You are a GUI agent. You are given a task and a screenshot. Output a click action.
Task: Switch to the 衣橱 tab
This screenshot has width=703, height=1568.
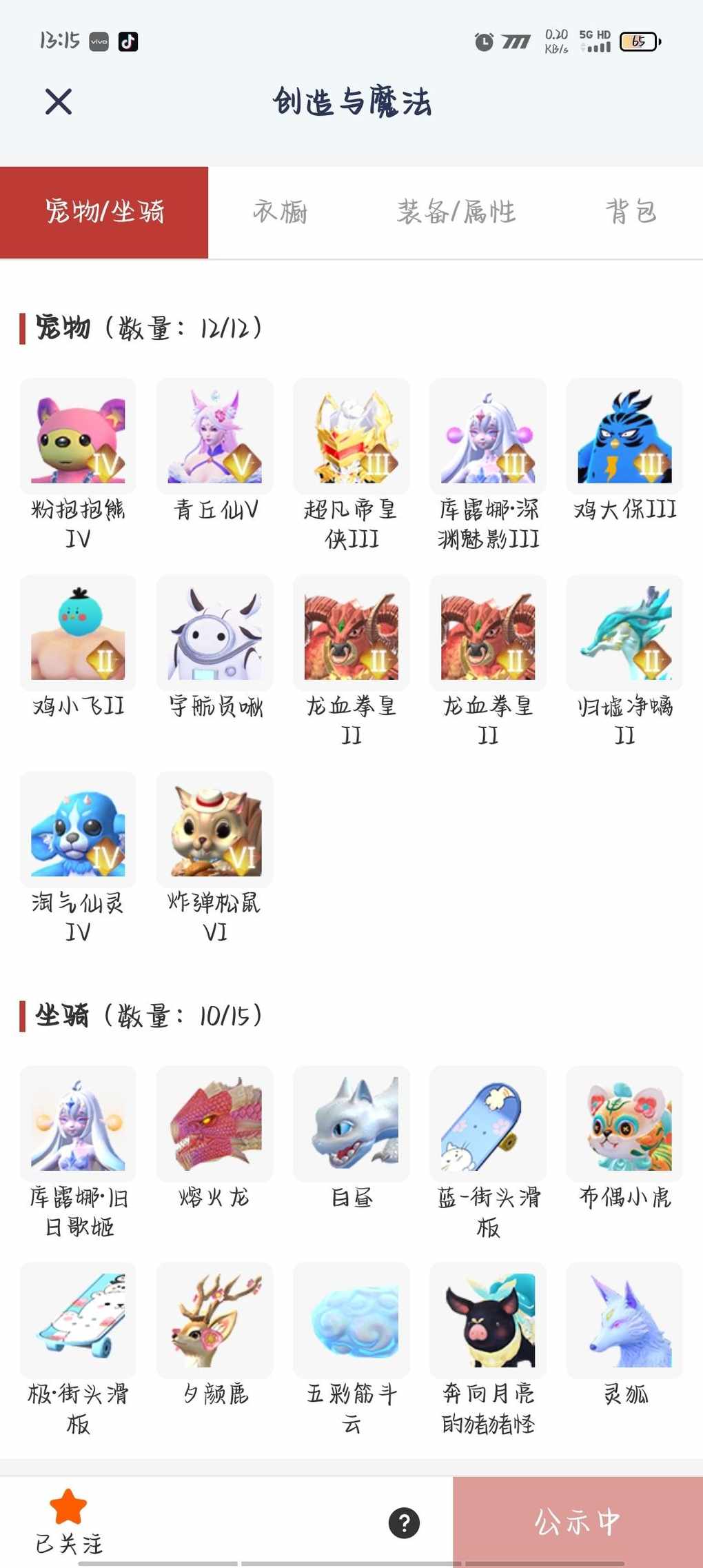pos(280,212)
